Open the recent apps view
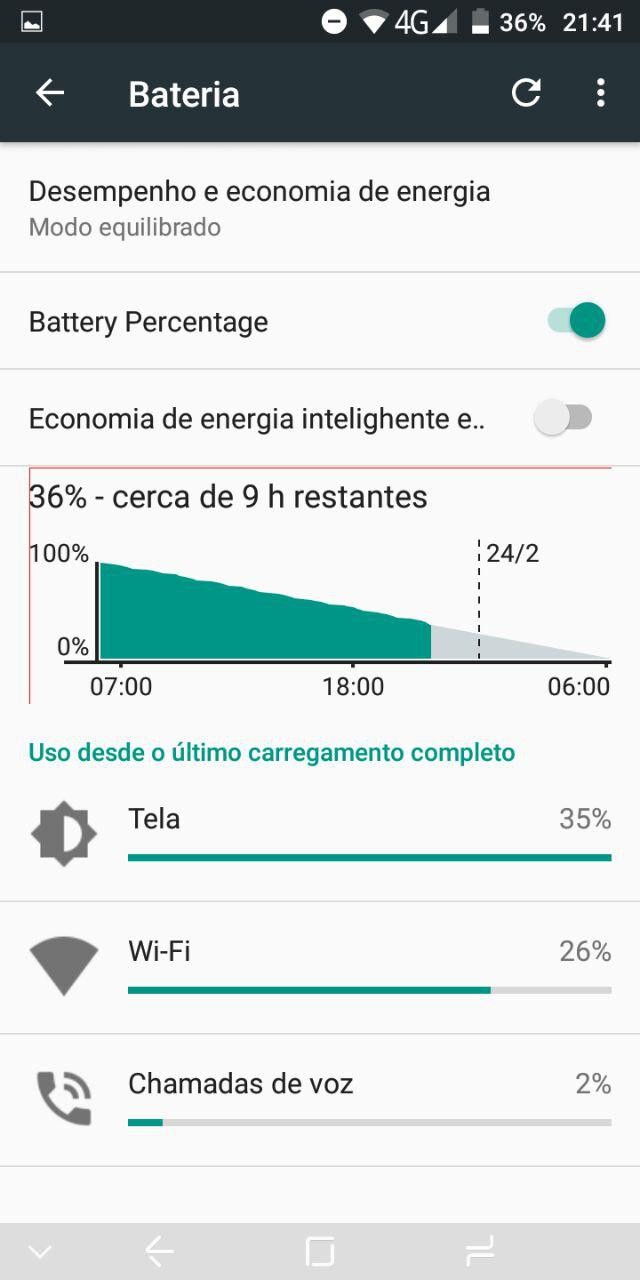 [480, 1251]
